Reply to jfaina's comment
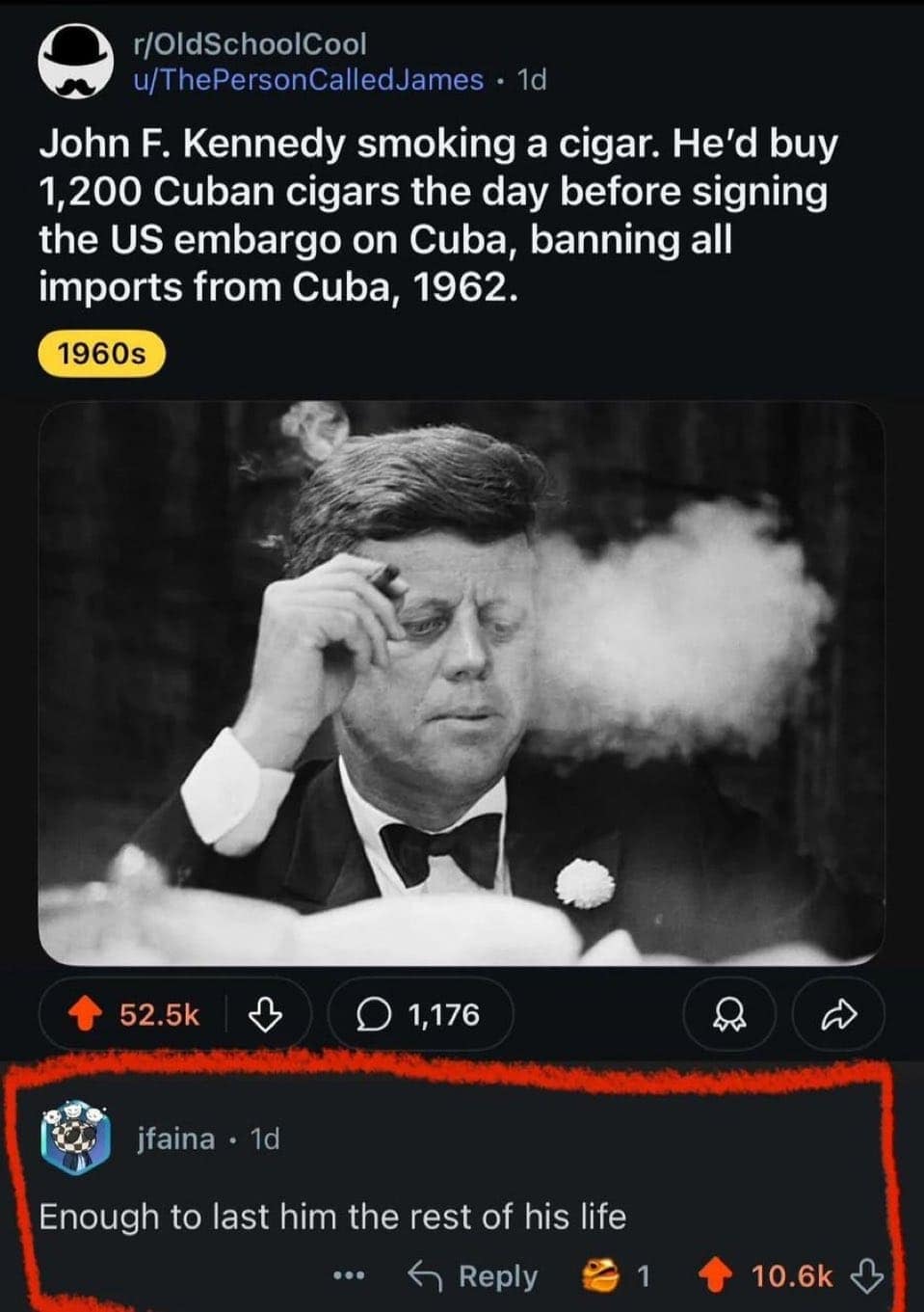This screenshot has height=1312, width=924. click(474, 1276)
